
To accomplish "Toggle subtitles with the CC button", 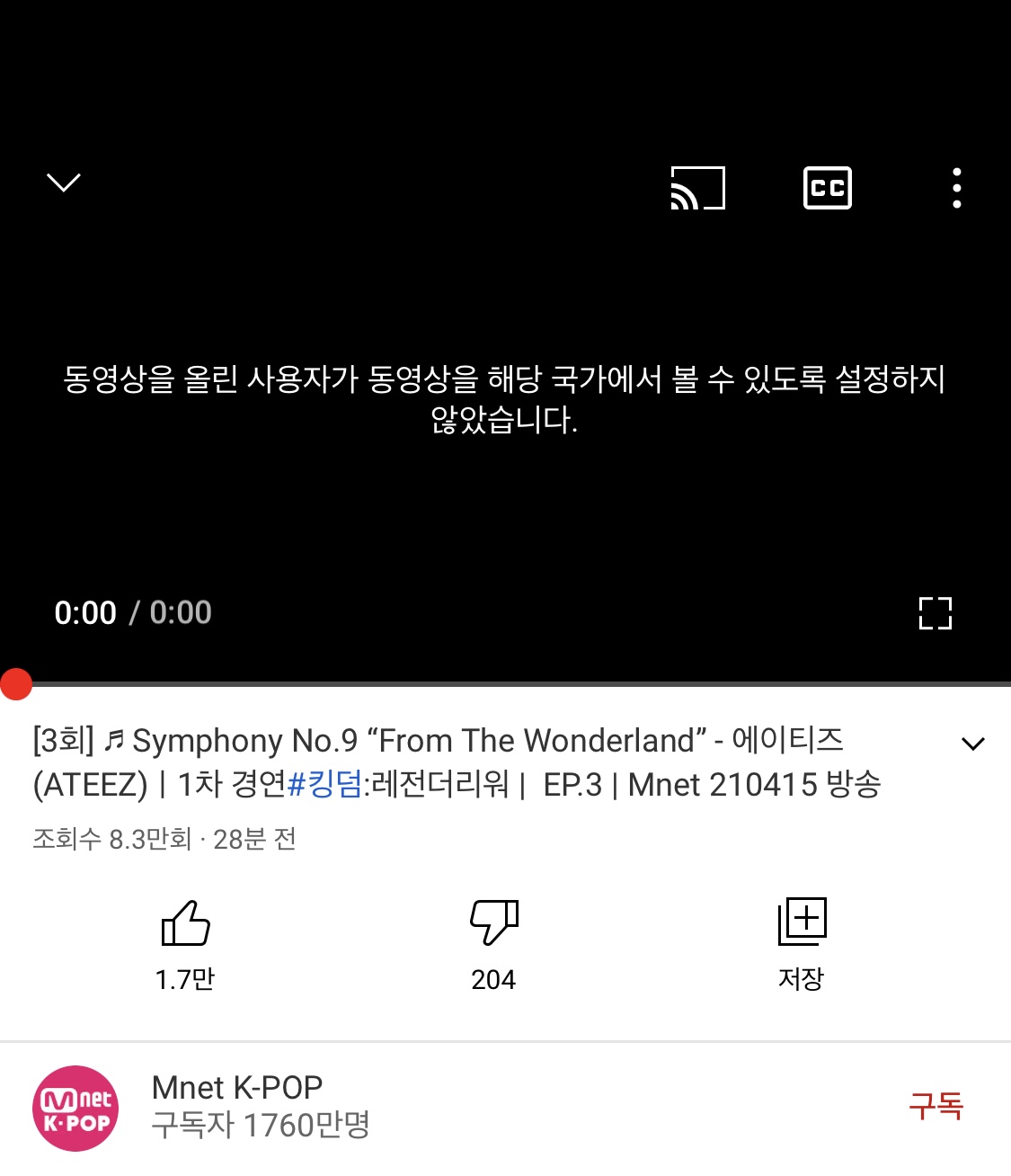I will 828,187.
